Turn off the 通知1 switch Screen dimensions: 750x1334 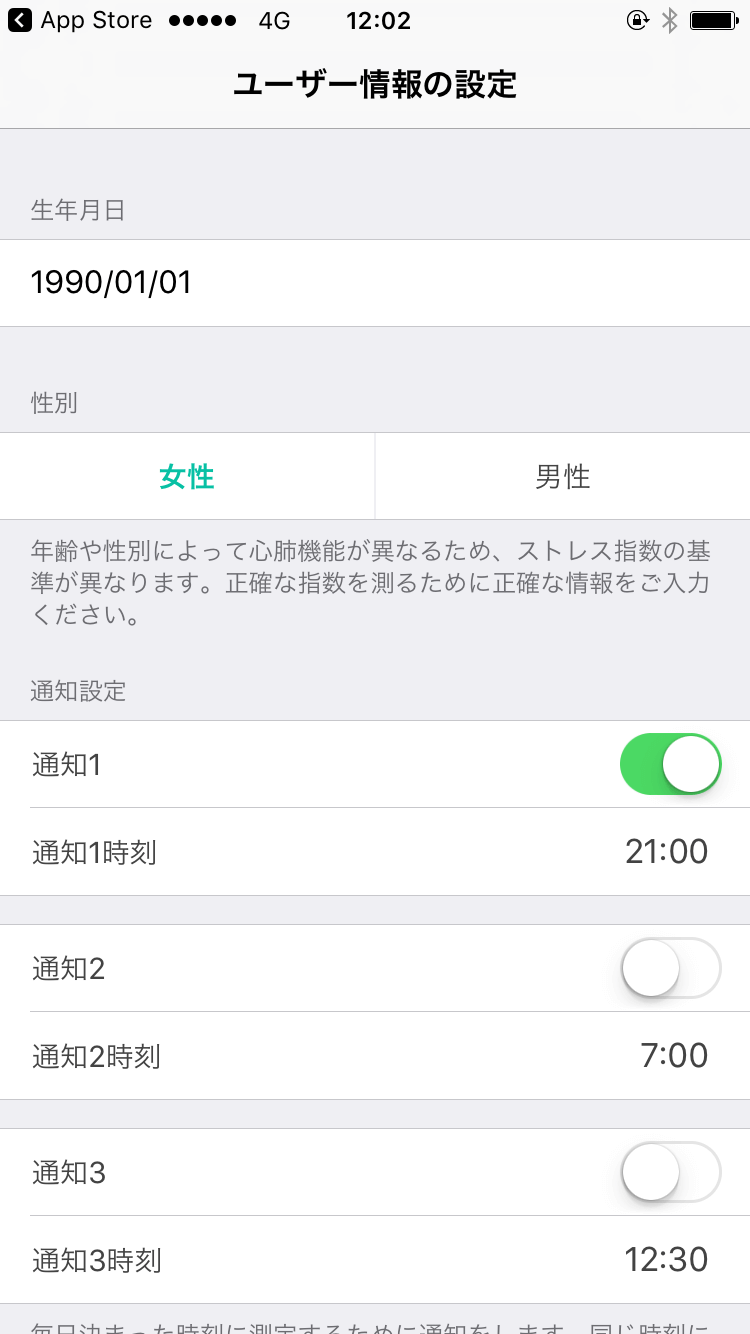point(670,765)
